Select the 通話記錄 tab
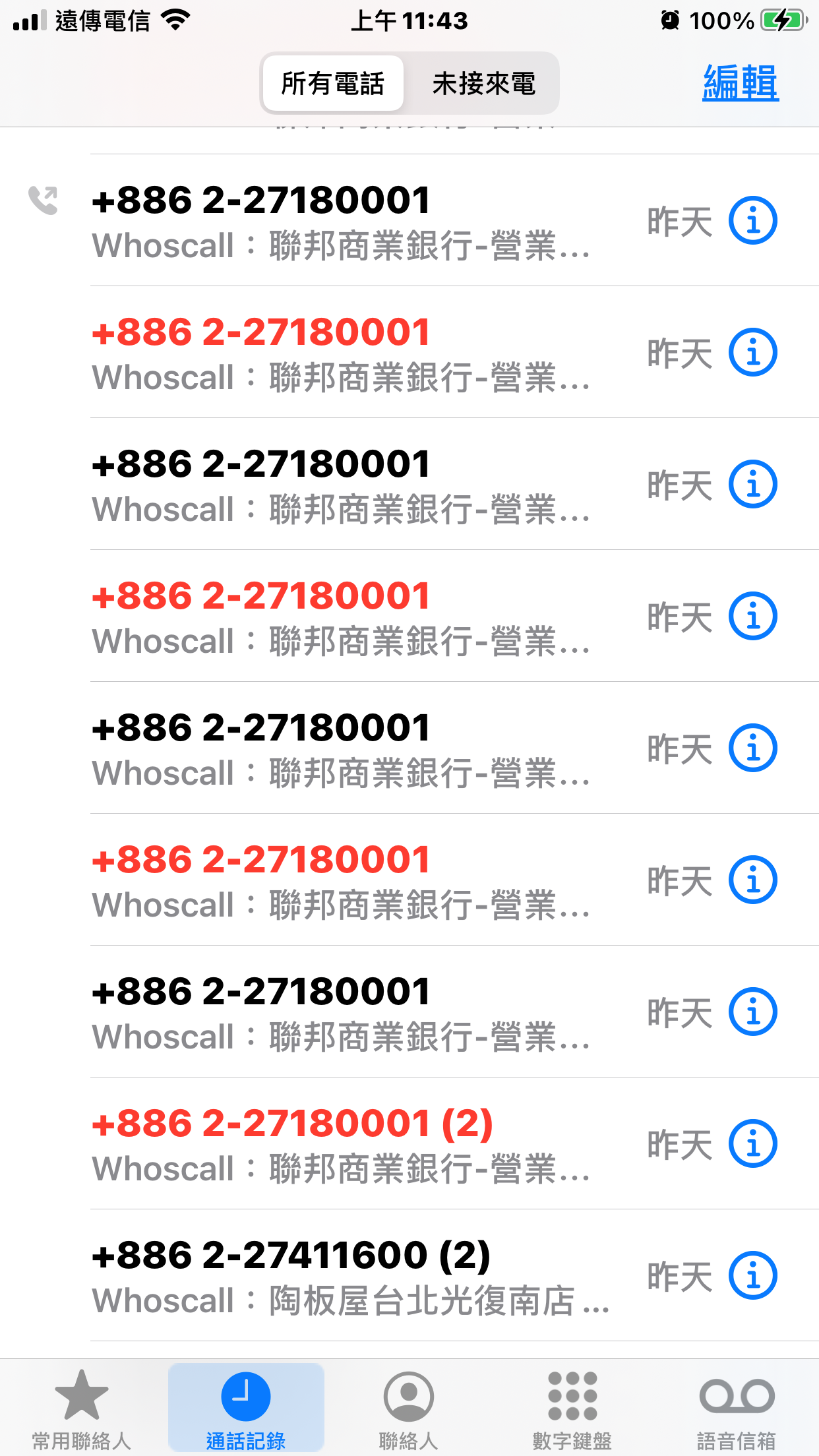Viewport: 819px width, 1456px height. 246,1409
